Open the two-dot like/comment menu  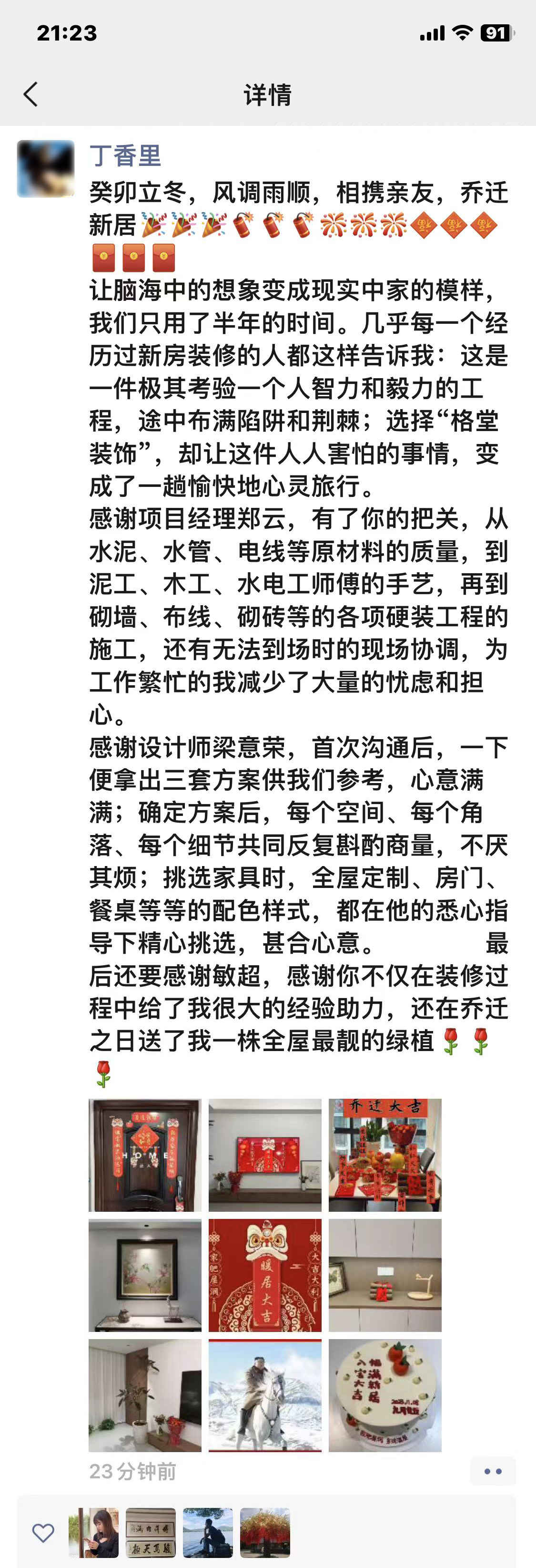tap(492, 1471)
